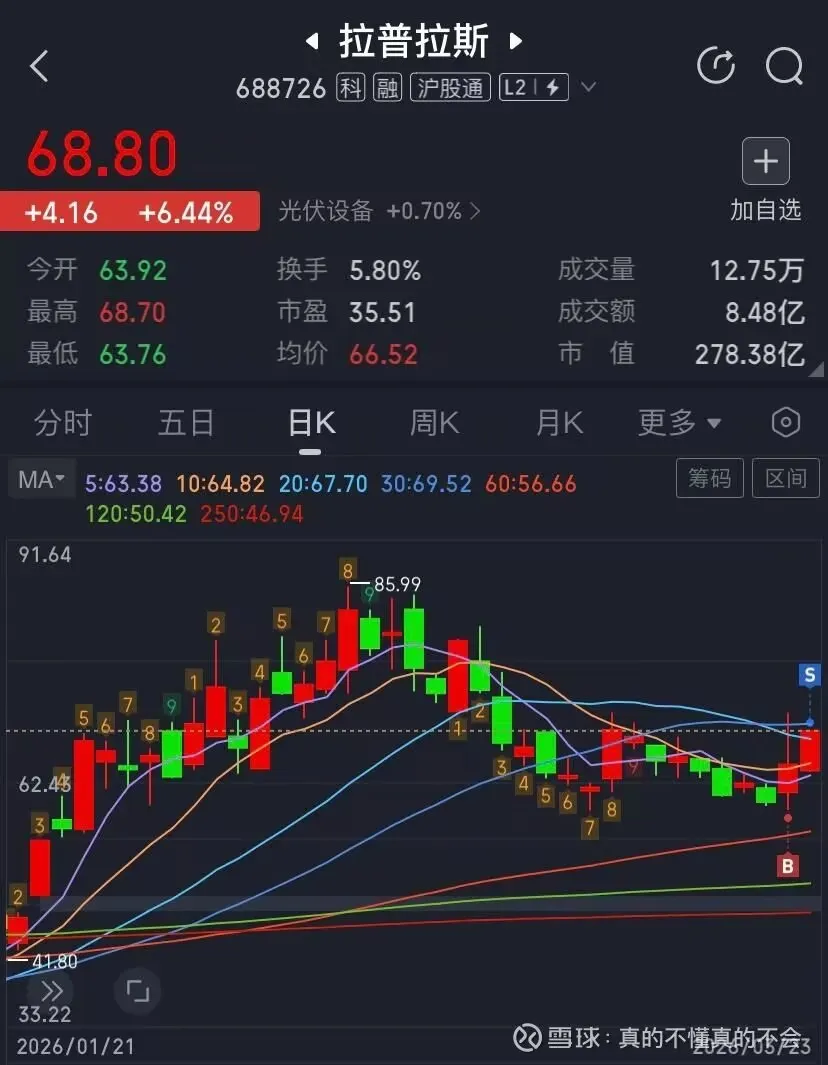This screenshot has width=828, height=1065.
Task: Switch to the 五日 tab
Action: coord(186,423)
